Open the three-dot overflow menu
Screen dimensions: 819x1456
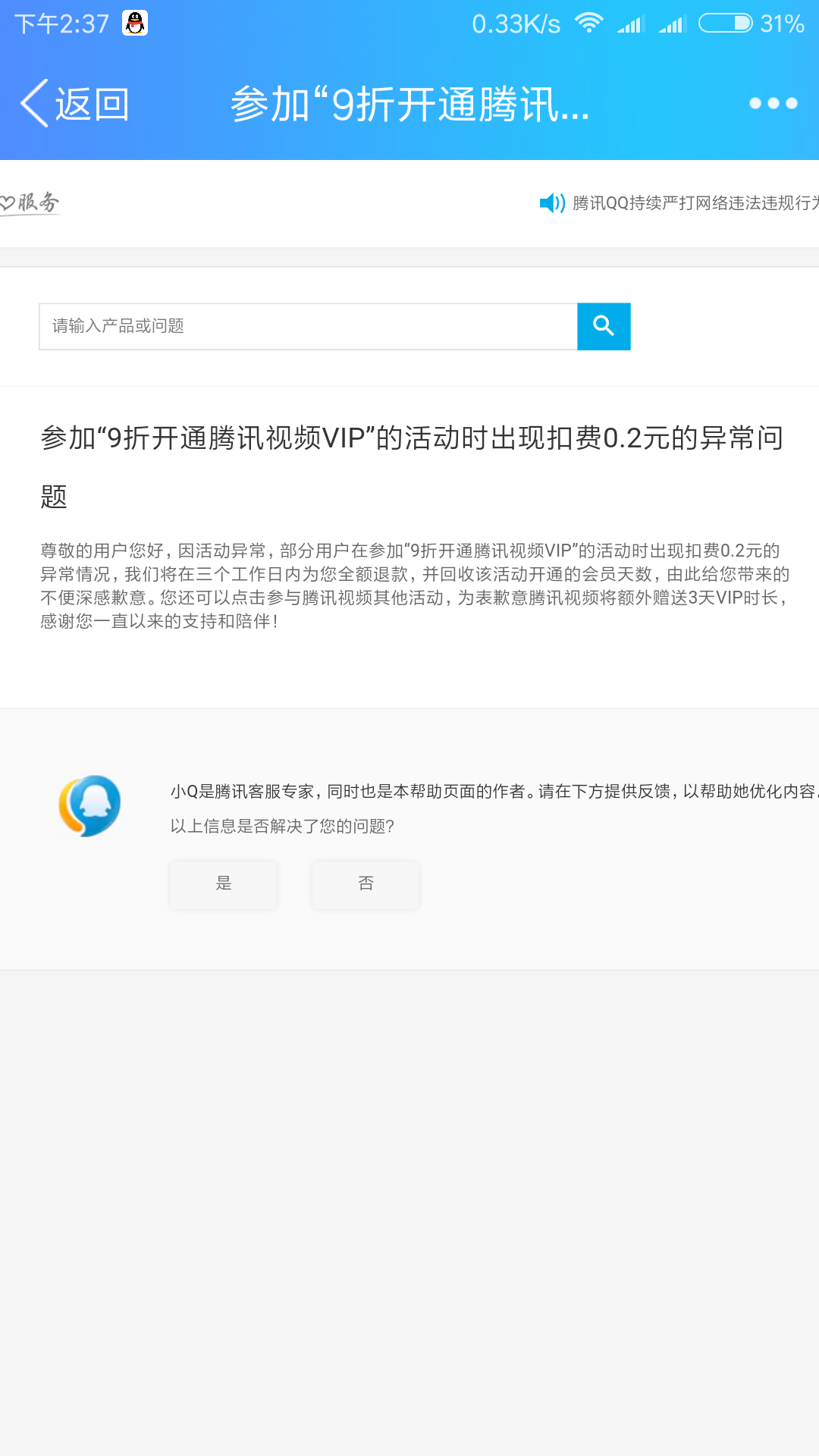coord(772,102)
